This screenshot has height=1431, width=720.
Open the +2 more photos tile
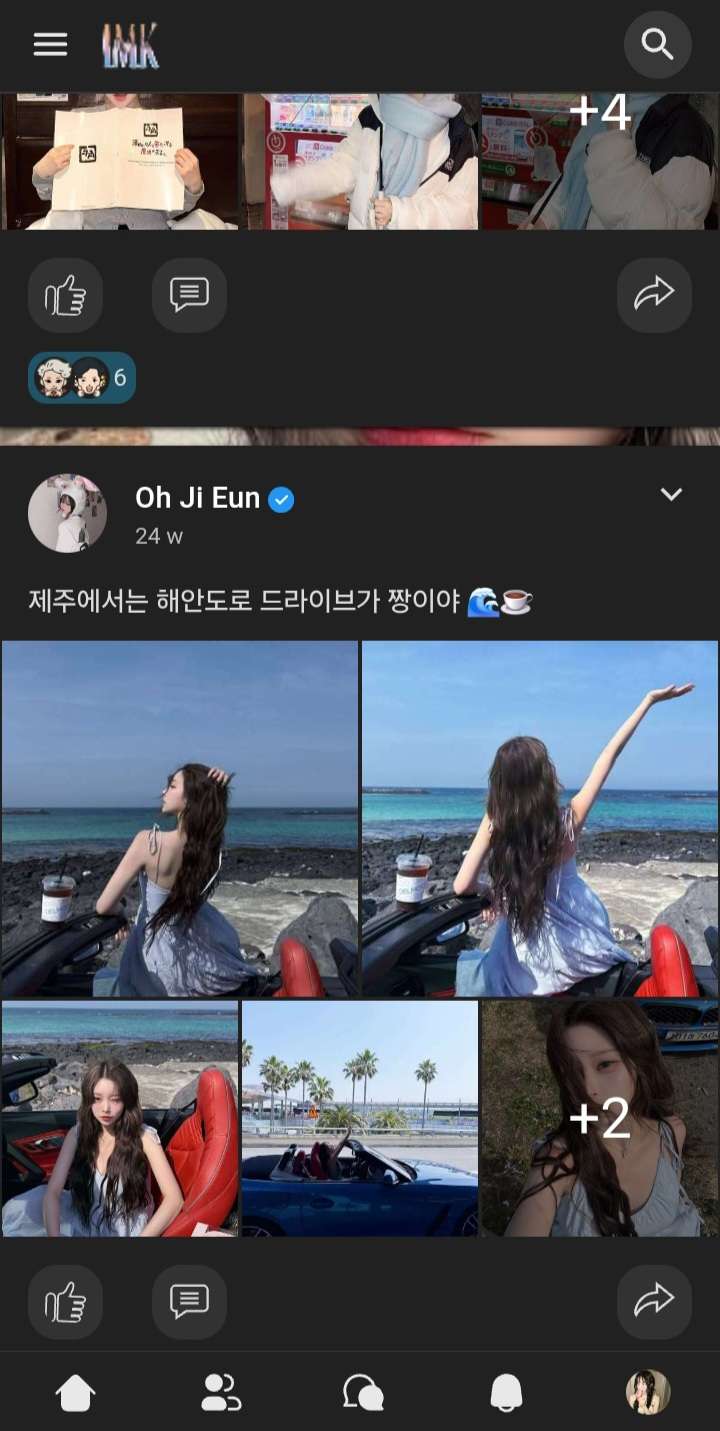[600, 1118]
